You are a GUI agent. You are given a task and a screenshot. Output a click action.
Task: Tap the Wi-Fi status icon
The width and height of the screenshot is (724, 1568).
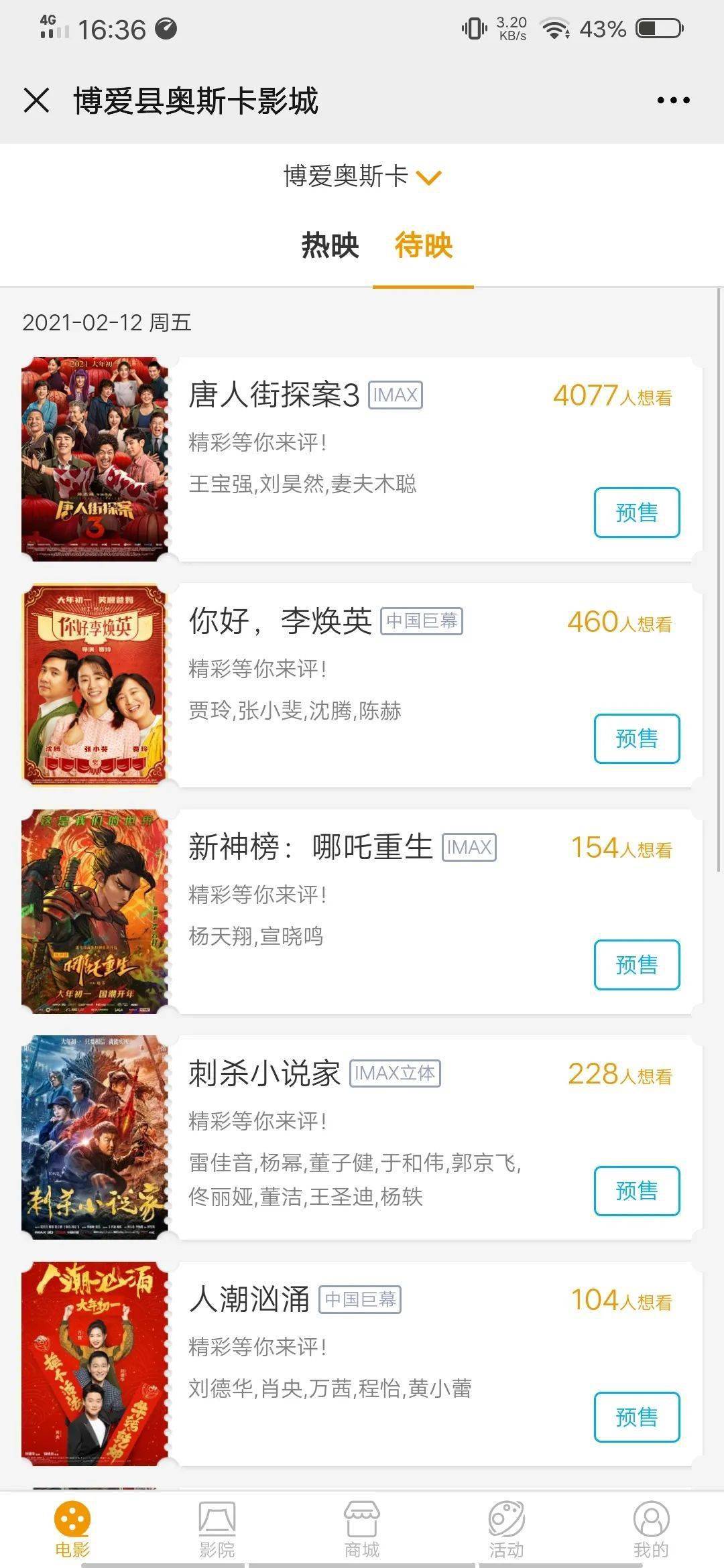pos(554,29)
